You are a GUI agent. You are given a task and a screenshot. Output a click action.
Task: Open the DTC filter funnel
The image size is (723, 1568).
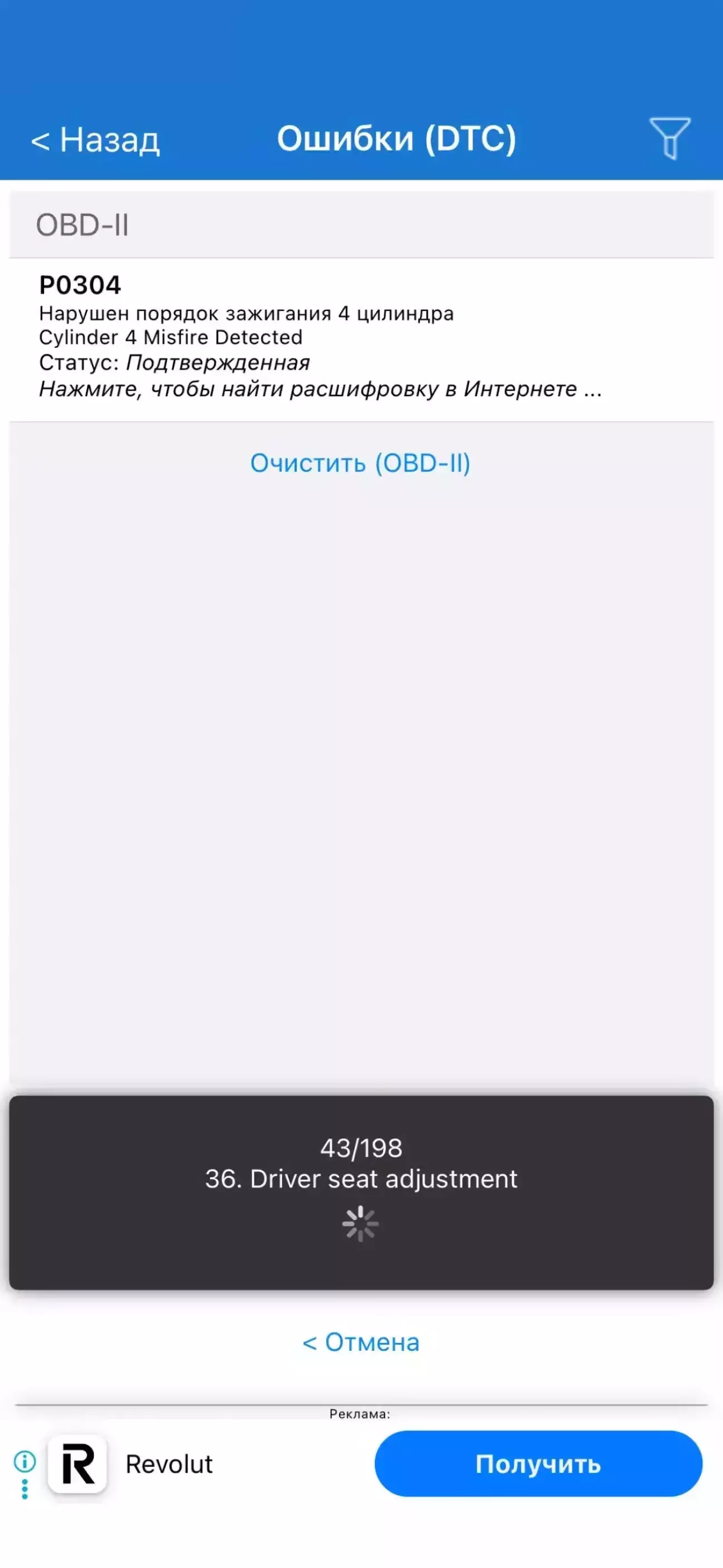click(669, 138)
